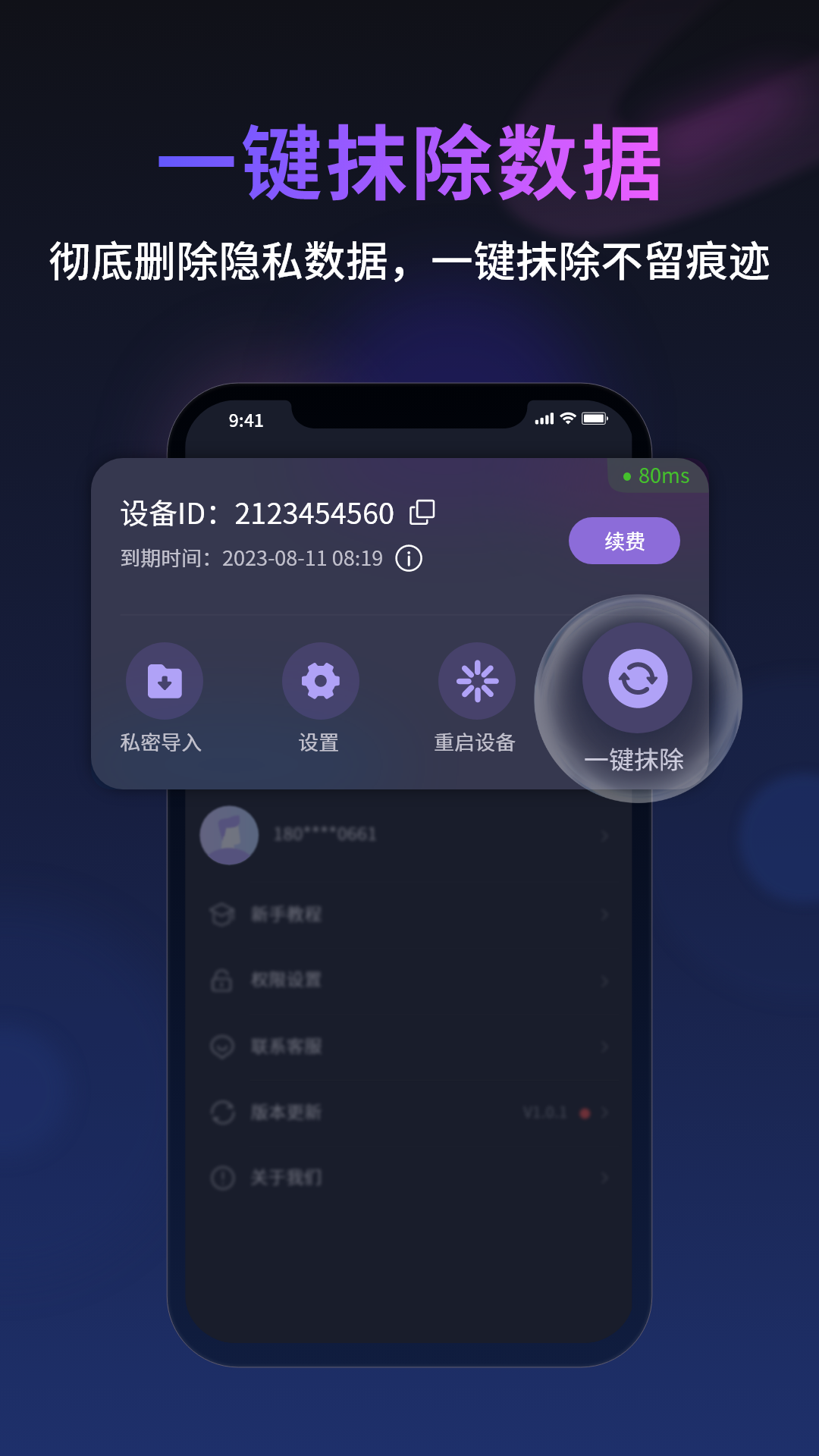The width and height of the screenshot is (819, 1456).
Task: Click the 重启设备 restart icon
Action: pyautogui.click(x=477, y=681)
